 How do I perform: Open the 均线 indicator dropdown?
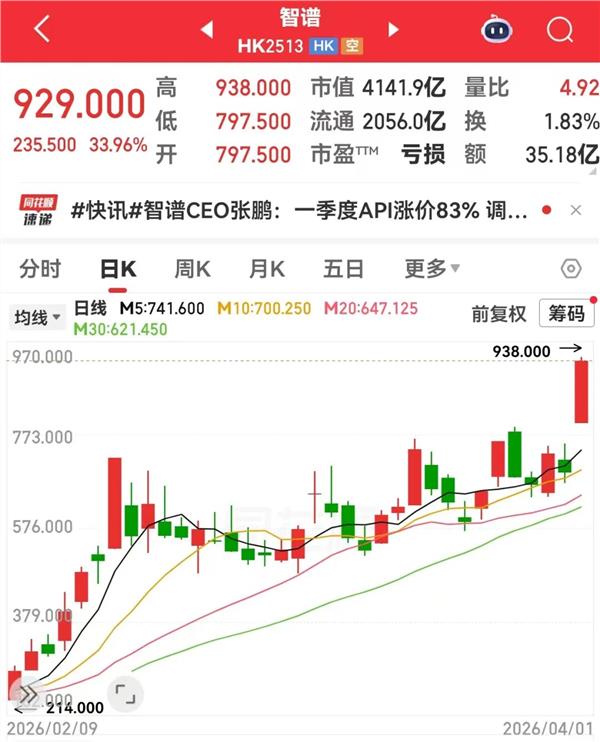37,317
